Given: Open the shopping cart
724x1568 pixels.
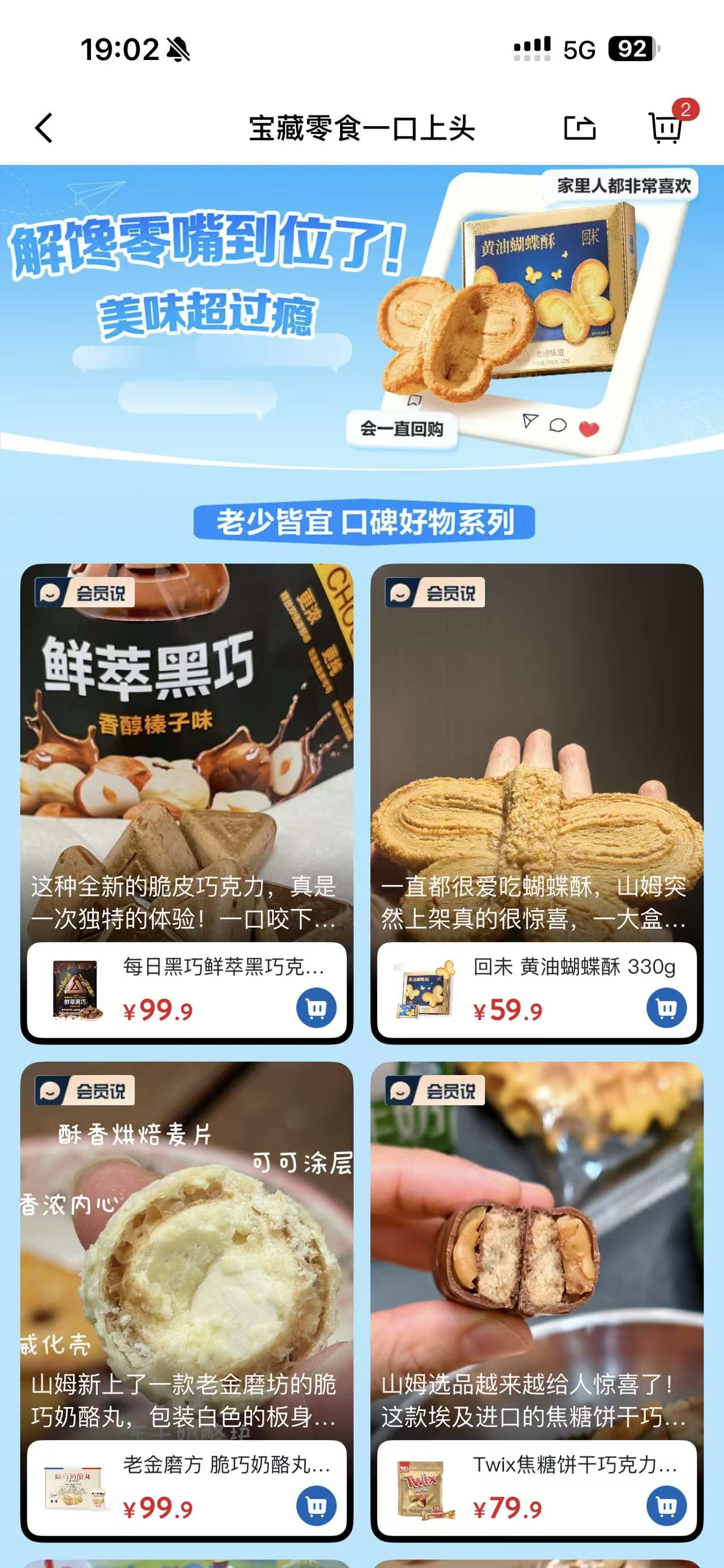Looking at the screenshot, I should (x=666, y=127).
